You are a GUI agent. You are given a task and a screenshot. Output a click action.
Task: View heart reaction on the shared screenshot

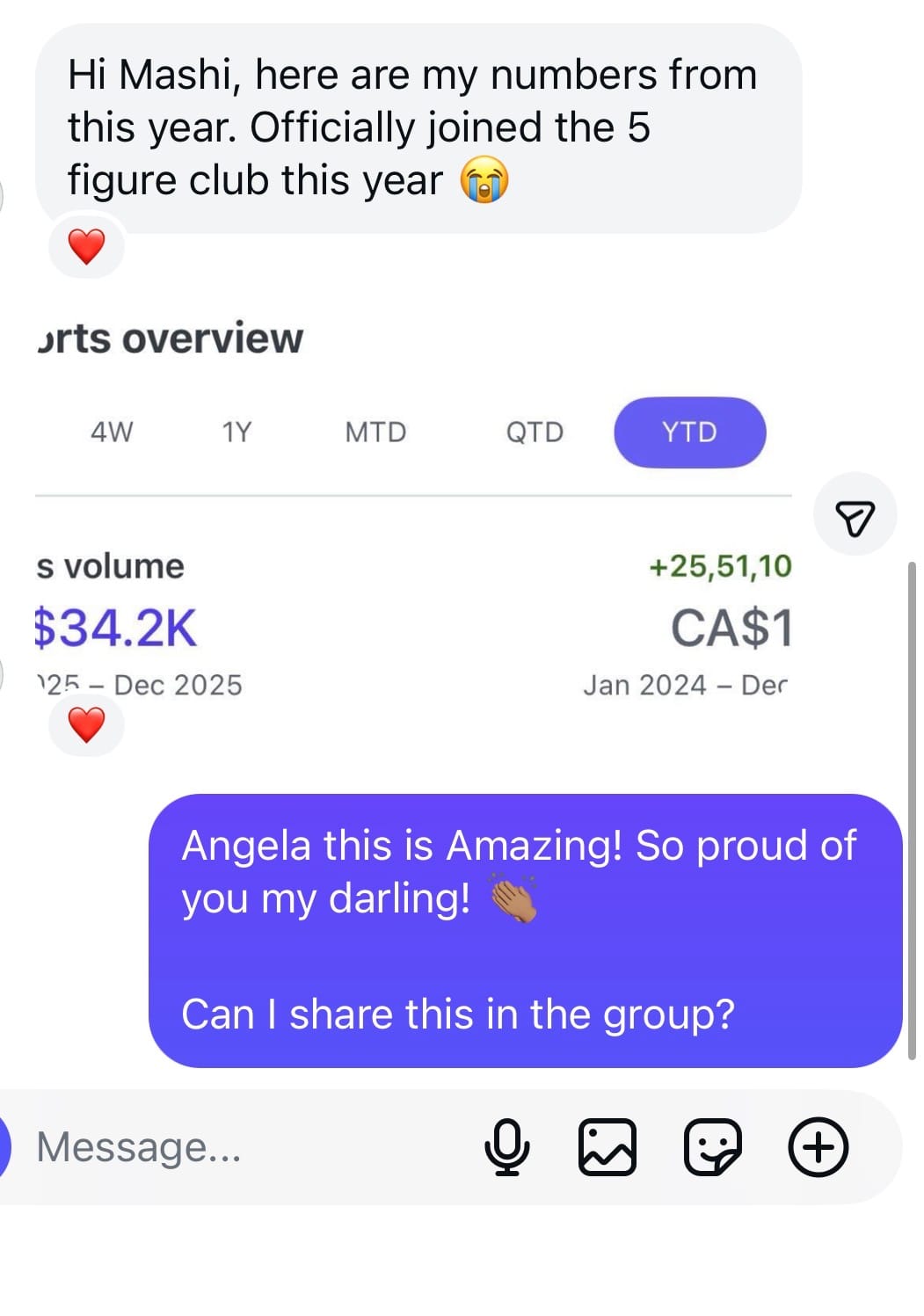click(x=86, y=725)
